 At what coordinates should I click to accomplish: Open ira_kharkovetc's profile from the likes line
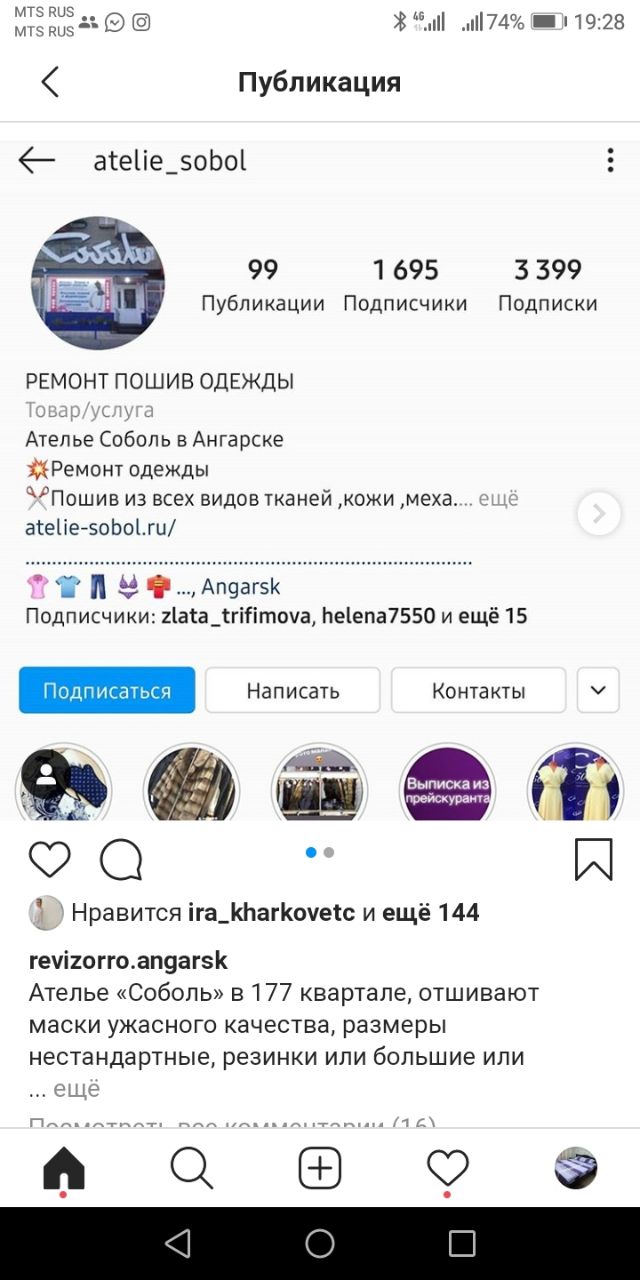pos(271,912)
